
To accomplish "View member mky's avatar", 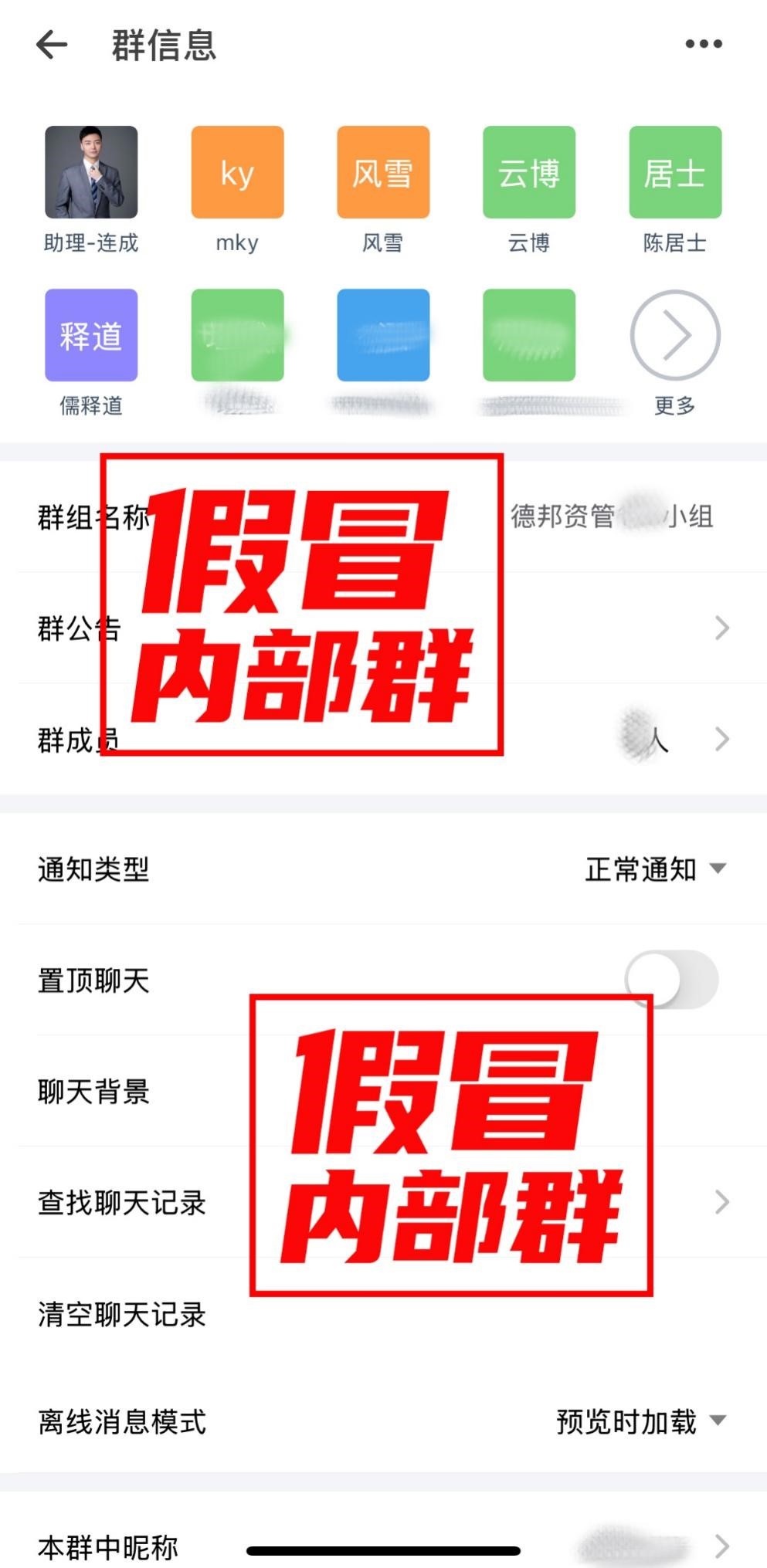I will click(x=237, y=172).
